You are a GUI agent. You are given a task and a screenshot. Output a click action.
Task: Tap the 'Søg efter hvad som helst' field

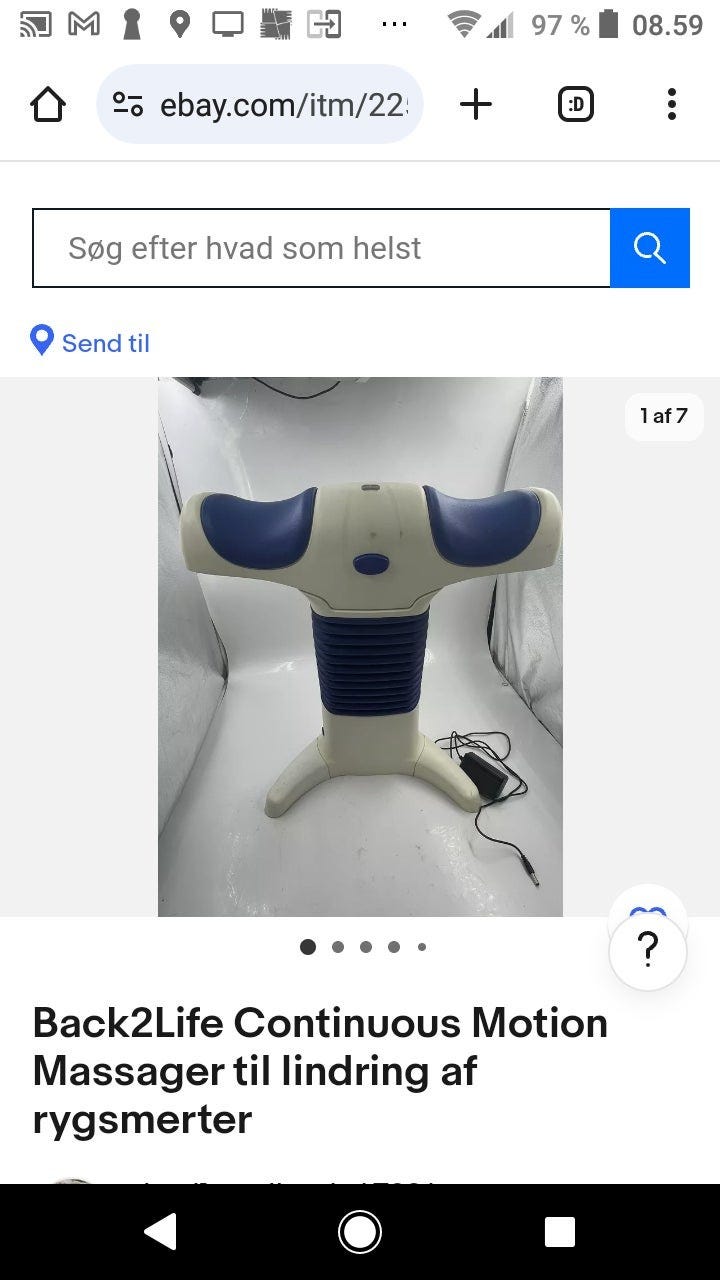pos(321,248)
